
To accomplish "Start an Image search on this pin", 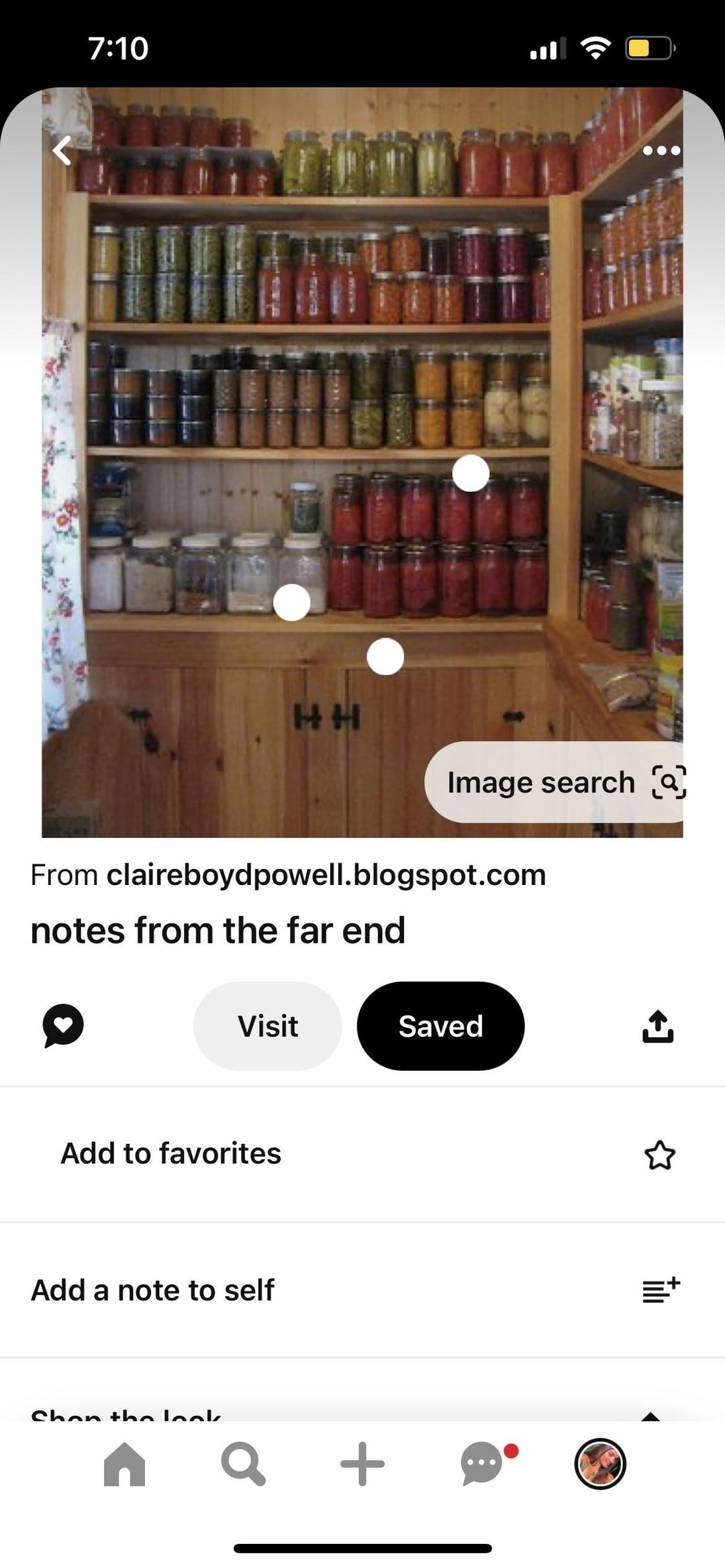I will tap(564, 782).
